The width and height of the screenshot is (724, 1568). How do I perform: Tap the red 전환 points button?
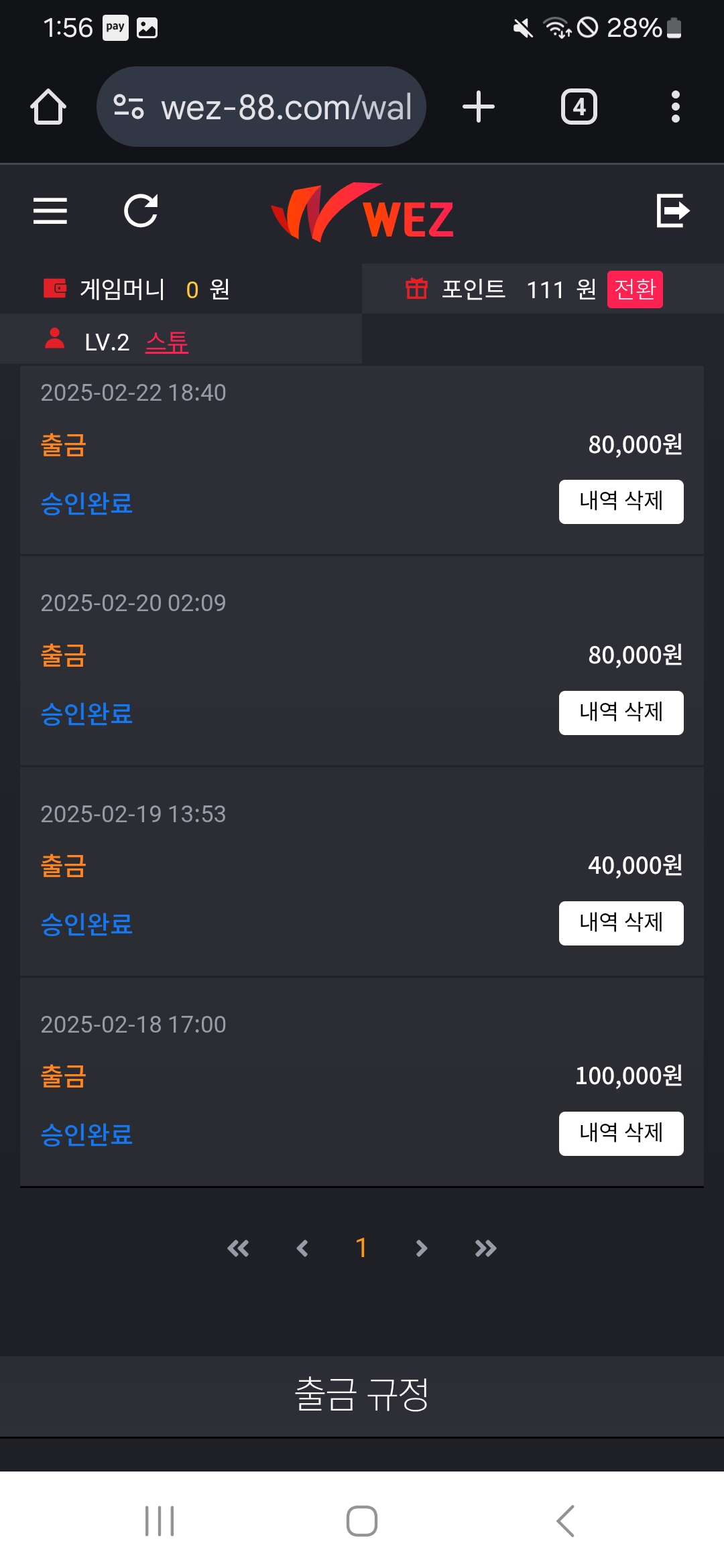(634, 289)
